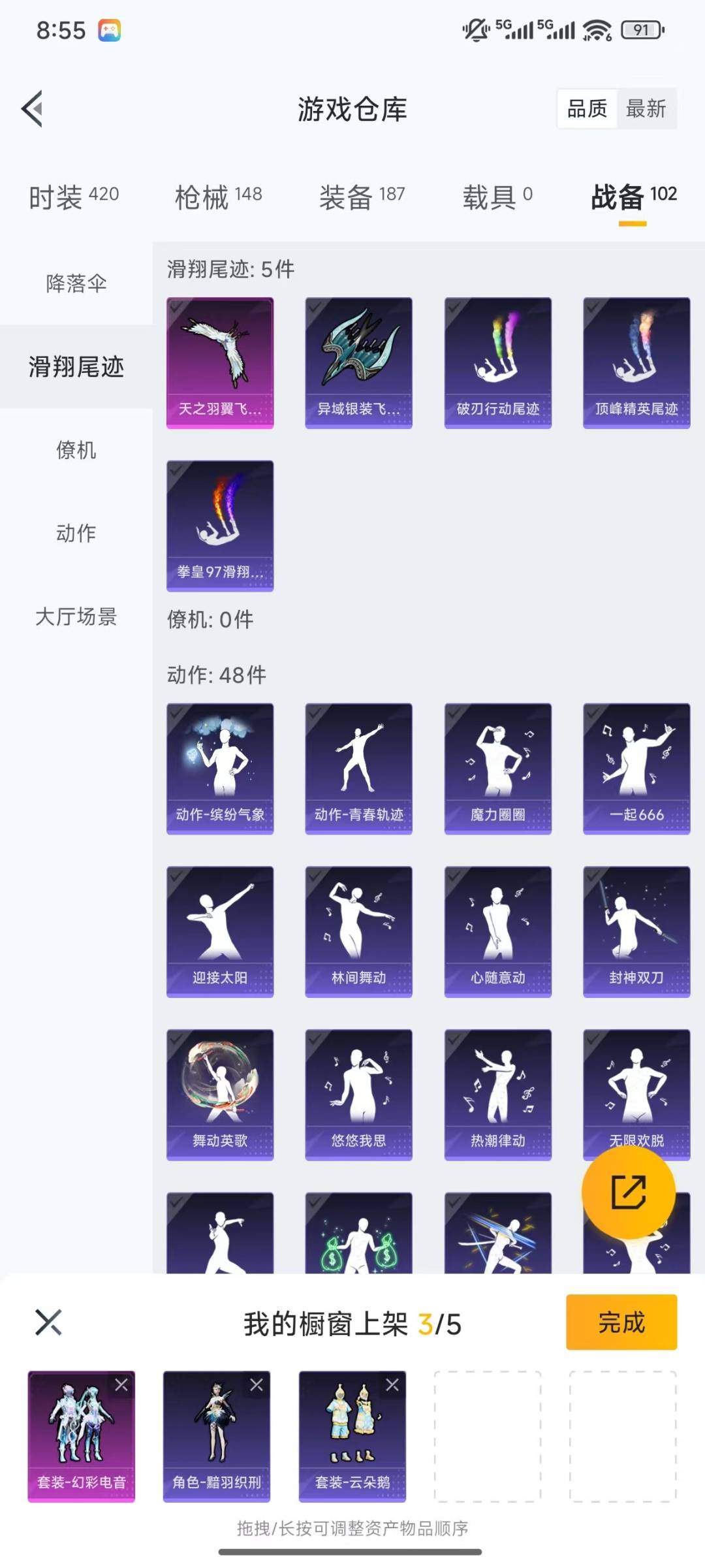
Task: Jump to the 动作 category
Action: 76,533
